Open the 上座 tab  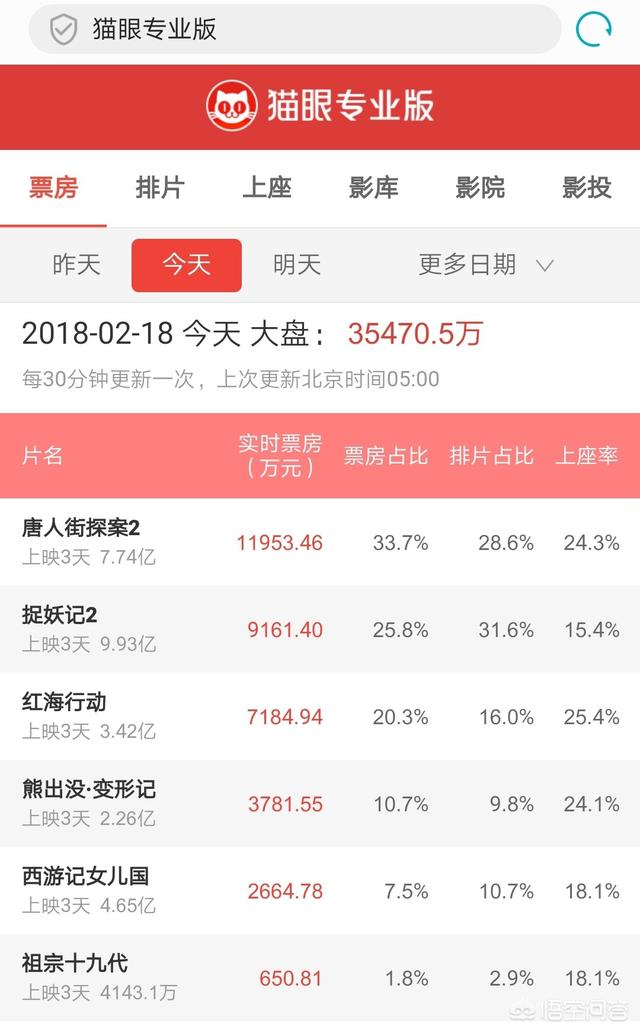pyautogui.click(x=267, y=188)
